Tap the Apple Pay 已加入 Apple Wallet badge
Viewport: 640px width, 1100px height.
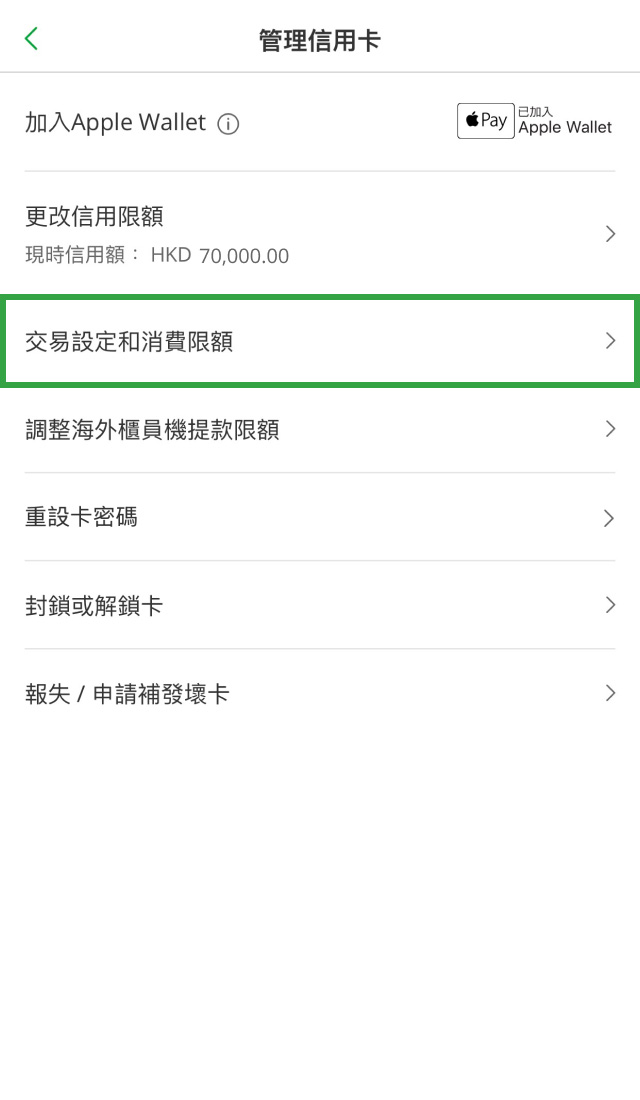coord(535,121)
